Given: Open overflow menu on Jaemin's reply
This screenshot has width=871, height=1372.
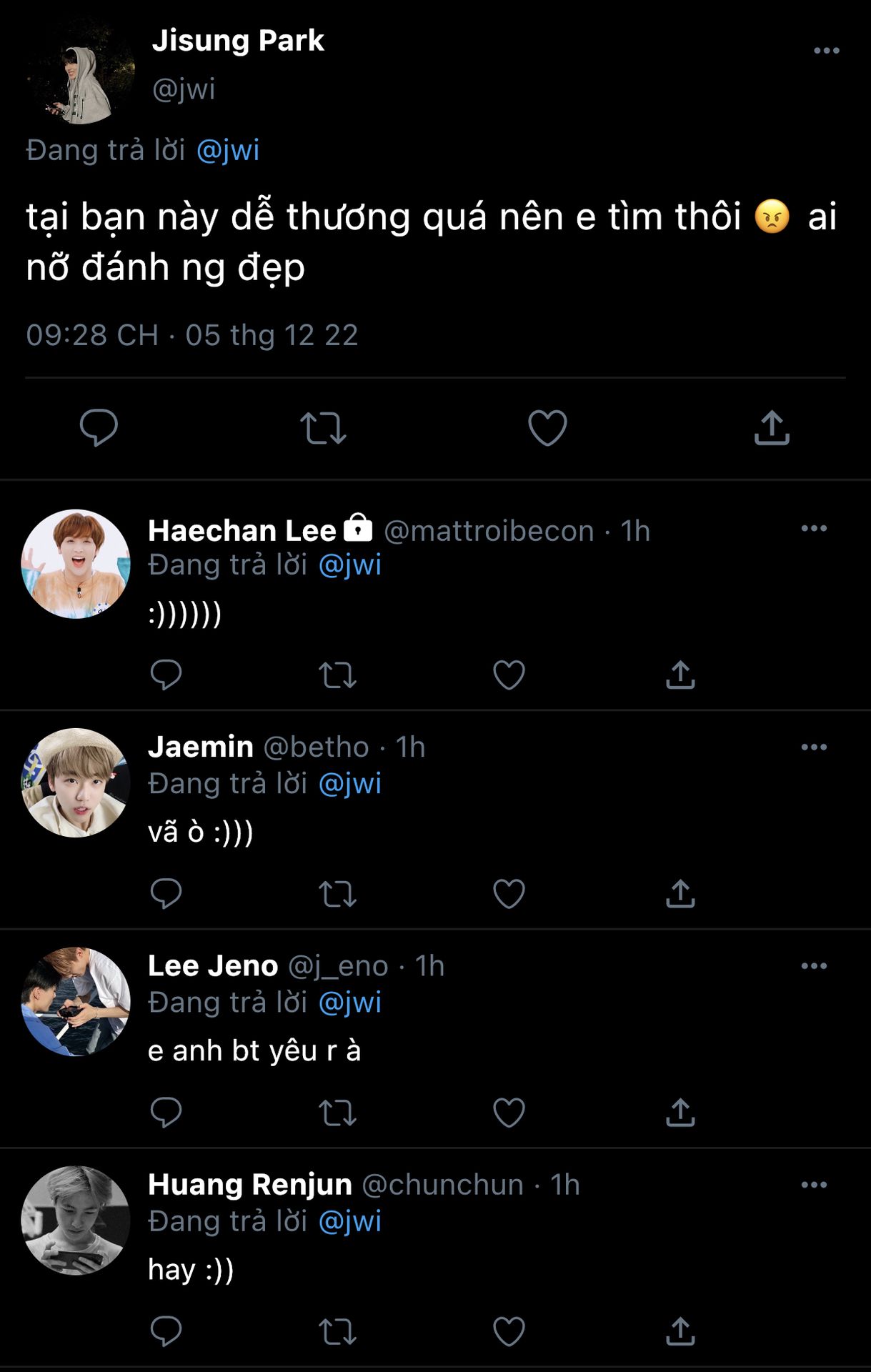Looking at the screenshot, I should coord(814,747).
